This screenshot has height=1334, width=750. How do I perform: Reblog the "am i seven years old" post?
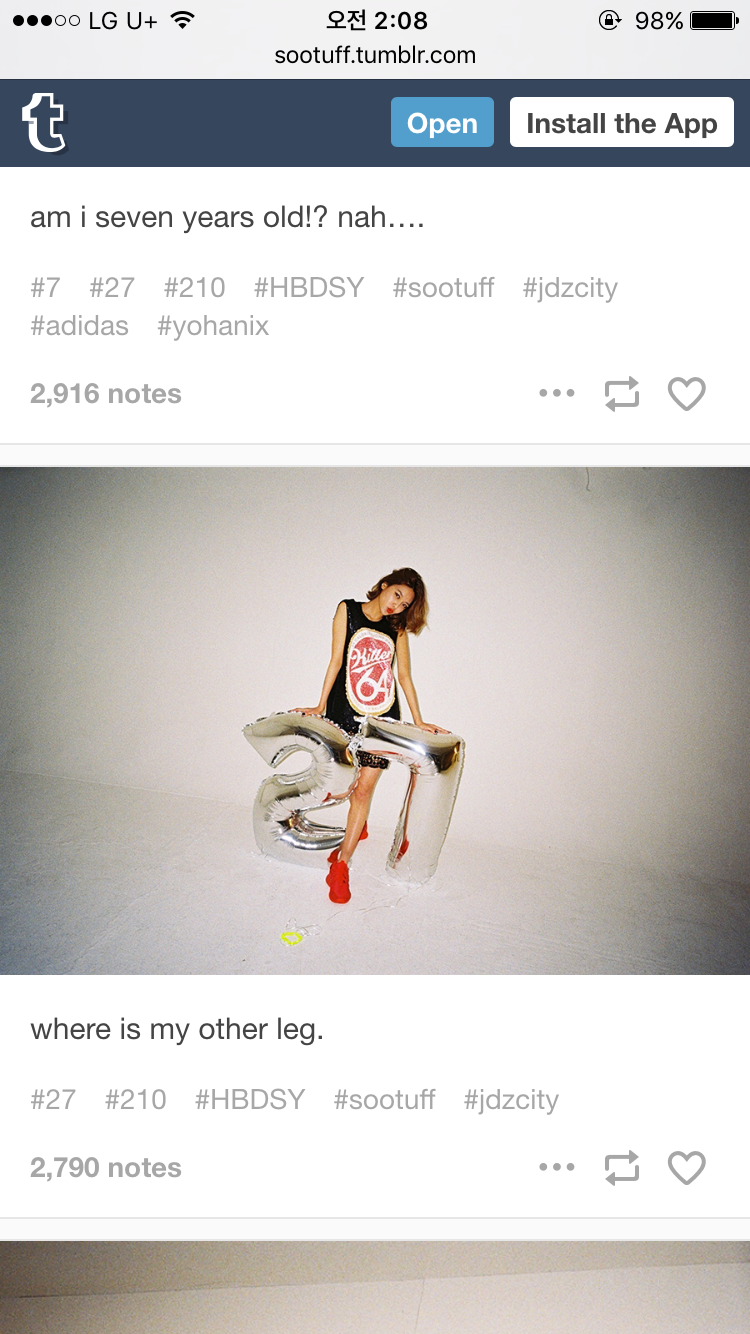tap(621, 394)
